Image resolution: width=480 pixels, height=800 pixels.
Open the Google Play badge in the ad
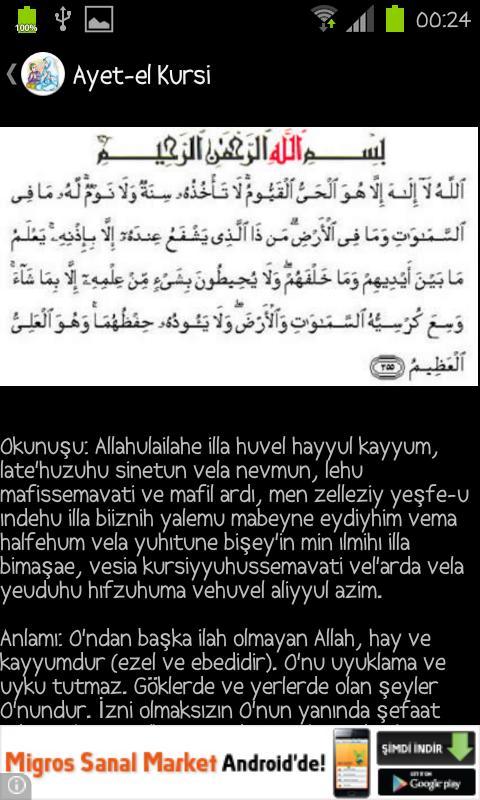[x=425, y=782]
